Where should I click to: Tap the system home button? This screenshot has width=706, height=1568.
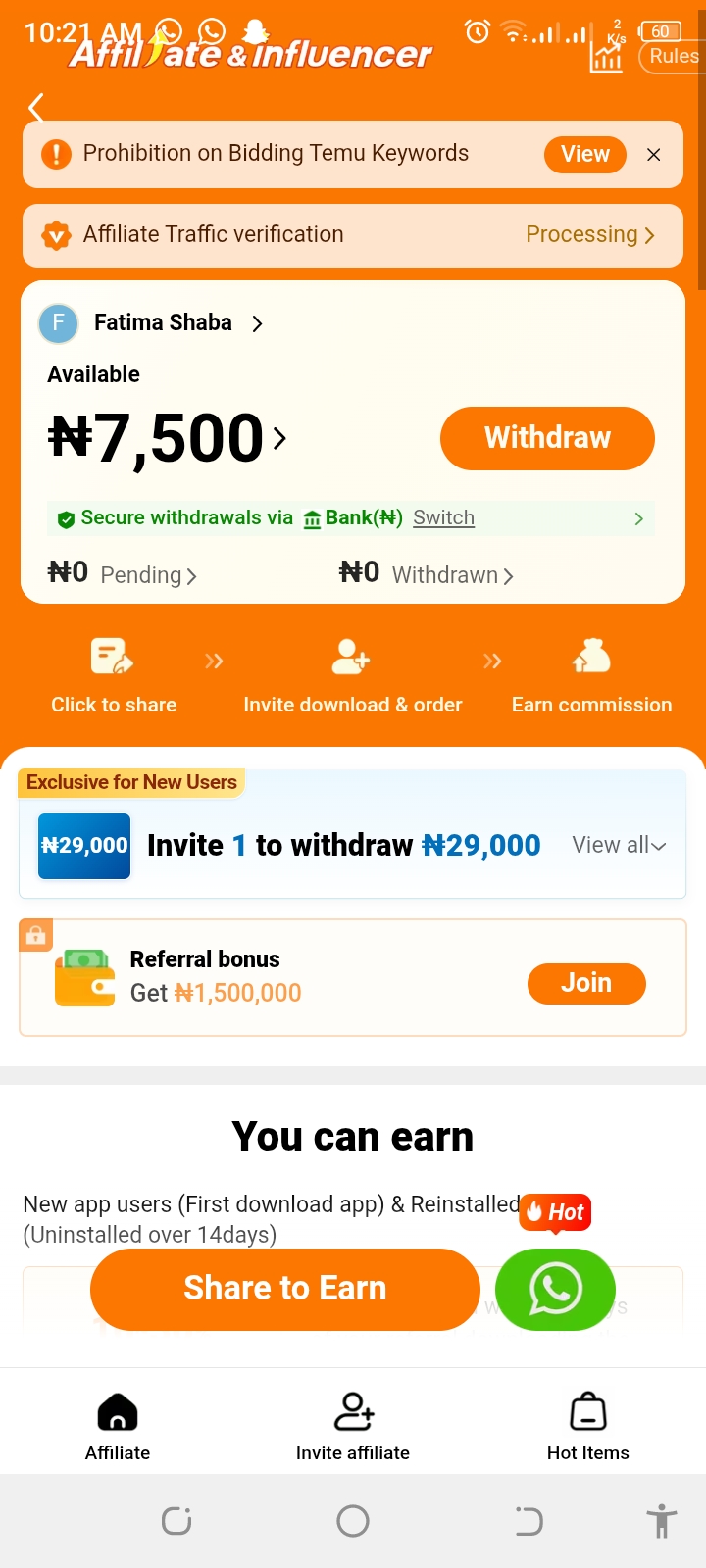[353, 1521]
